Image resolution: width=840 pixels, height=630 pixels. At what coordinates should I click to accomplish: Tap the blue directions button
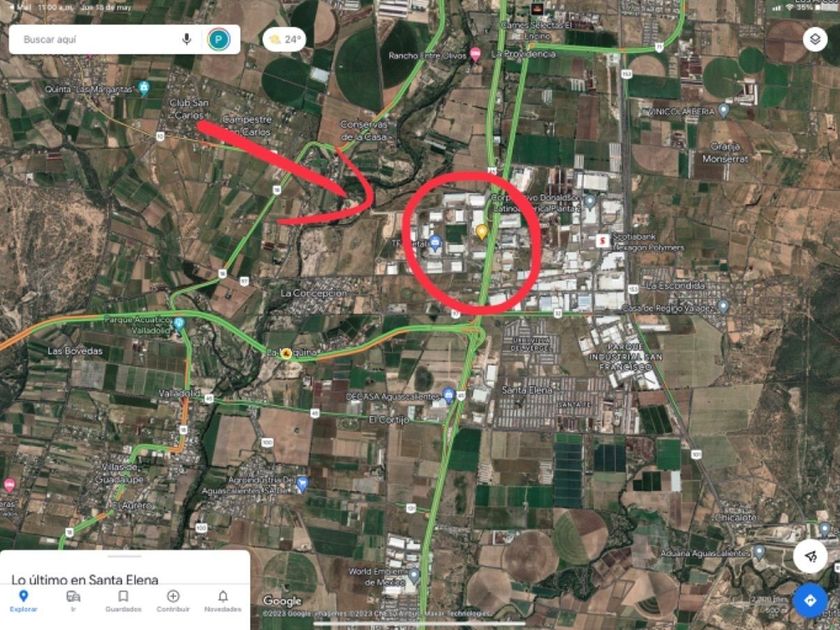point(810,599)
